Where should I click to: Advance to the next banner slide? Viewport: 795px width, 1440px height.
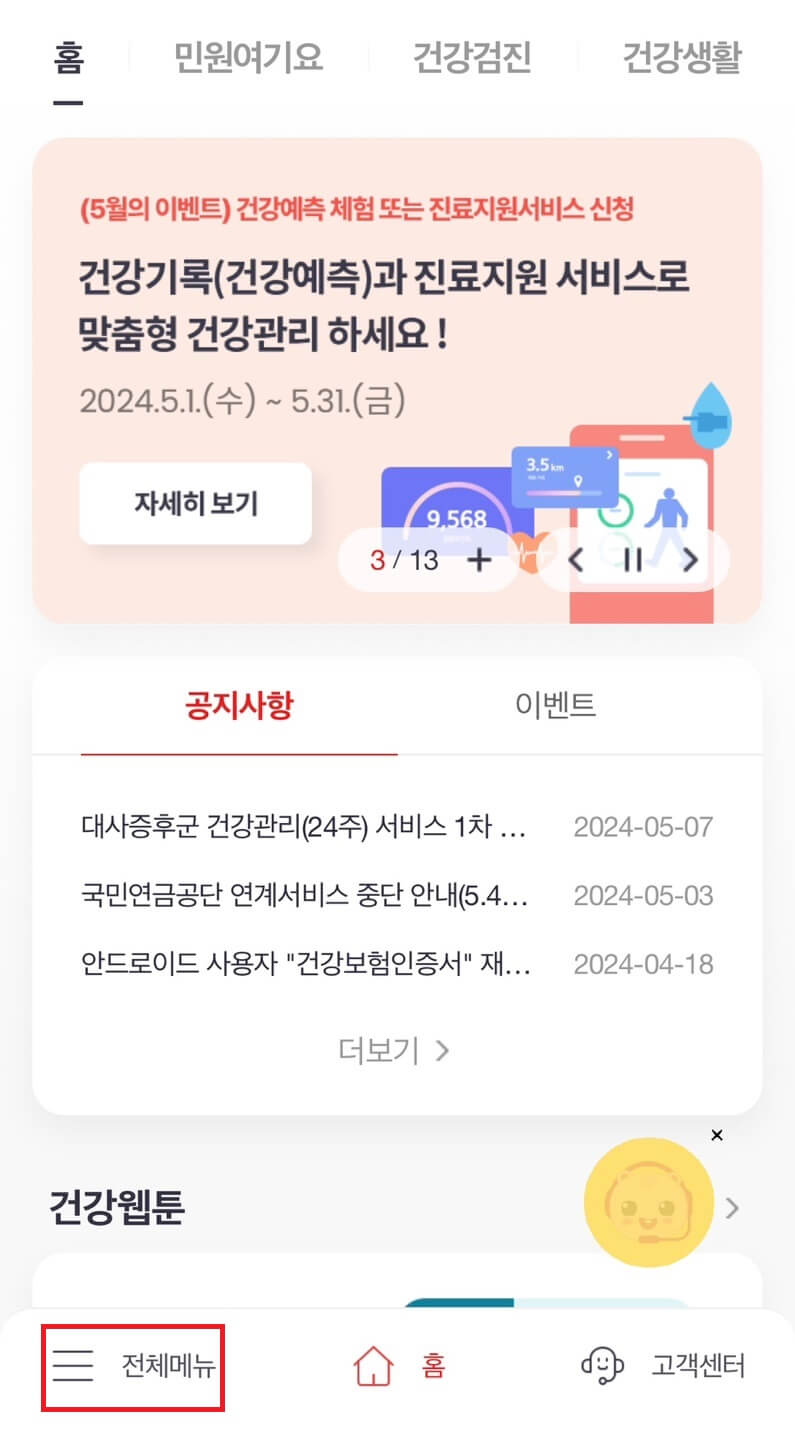point(690,561)
